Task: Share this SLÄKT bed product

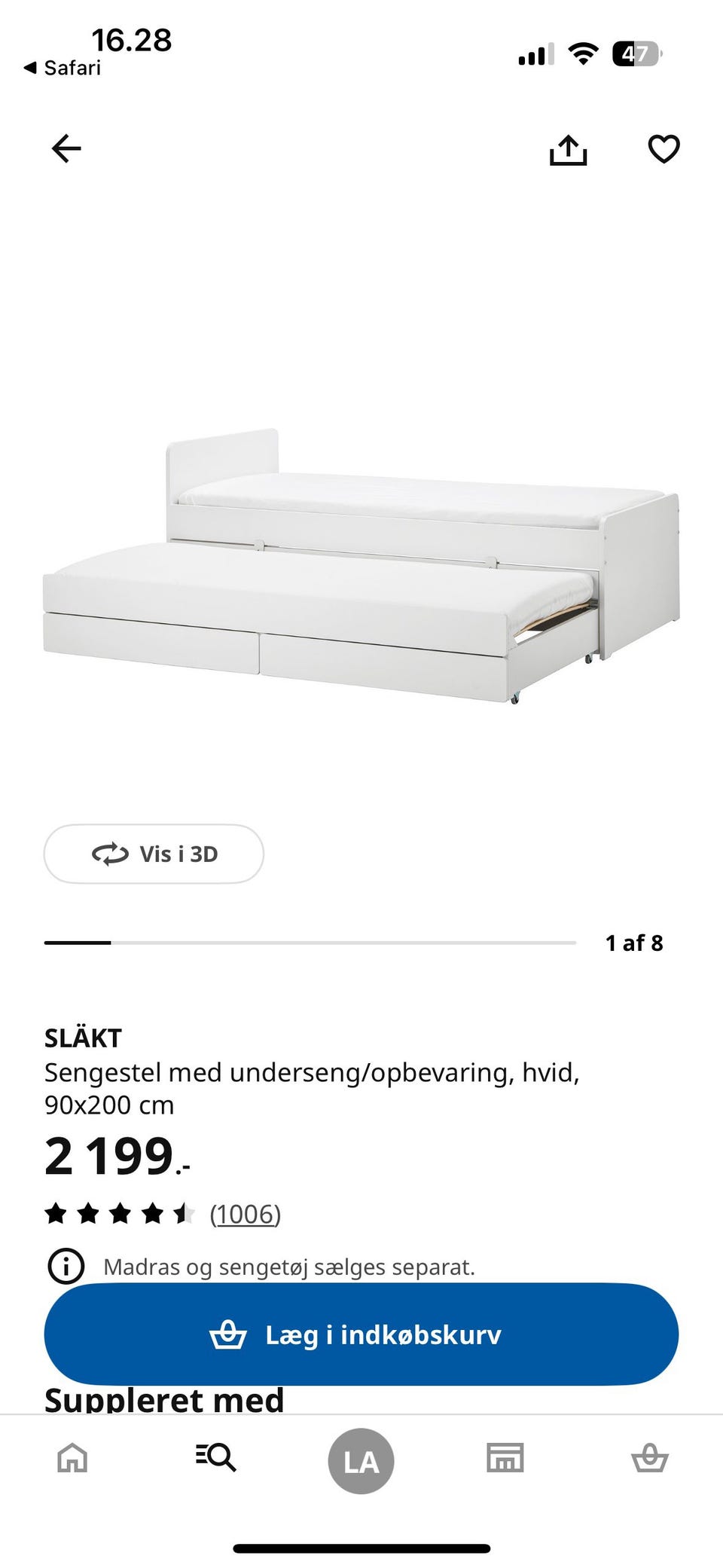Action: coord(568,149)
